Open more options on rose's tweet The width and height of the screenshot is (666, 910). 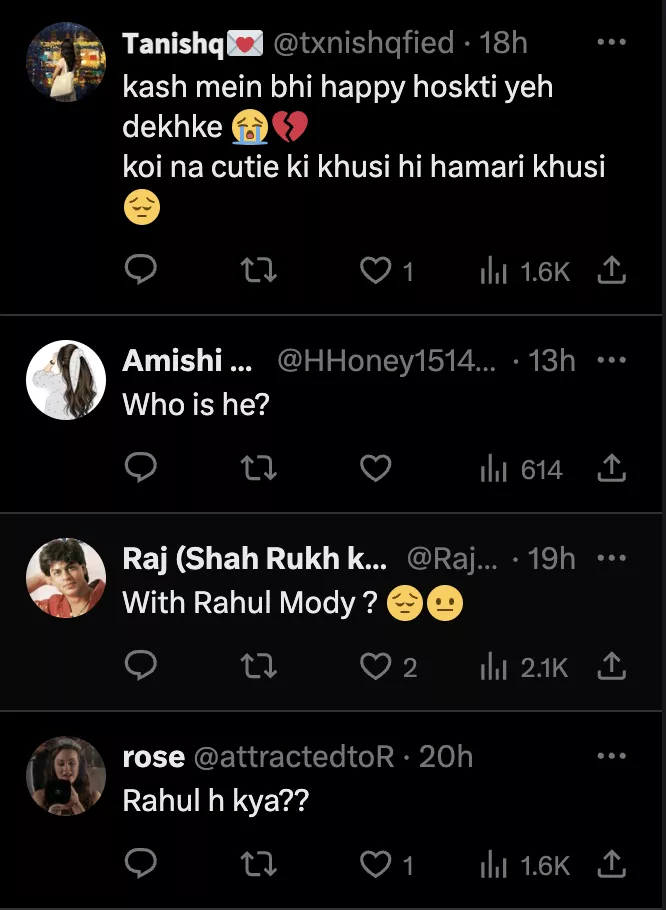(611, 757)
